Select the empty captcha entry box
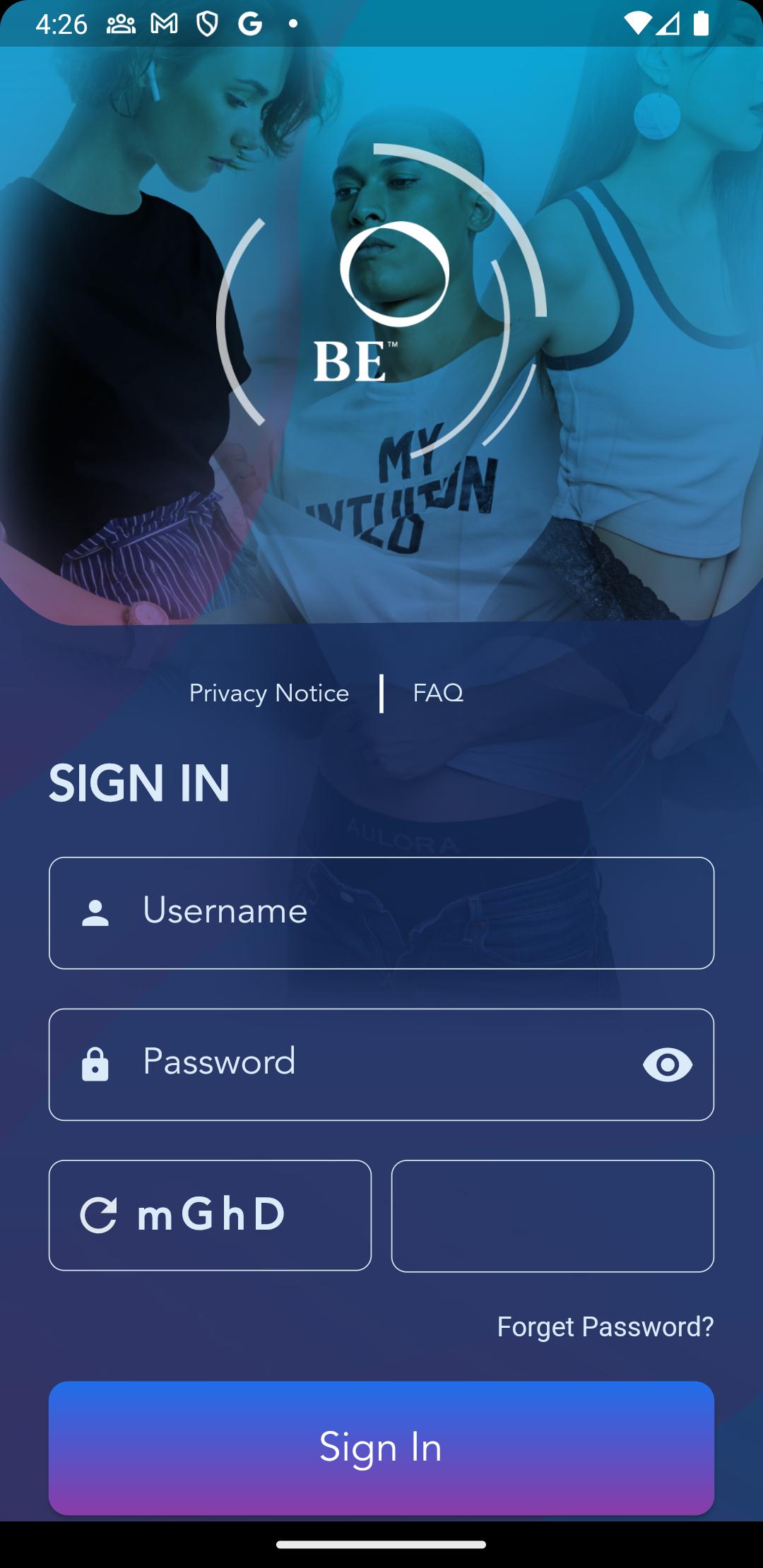 click(552, 1216)
